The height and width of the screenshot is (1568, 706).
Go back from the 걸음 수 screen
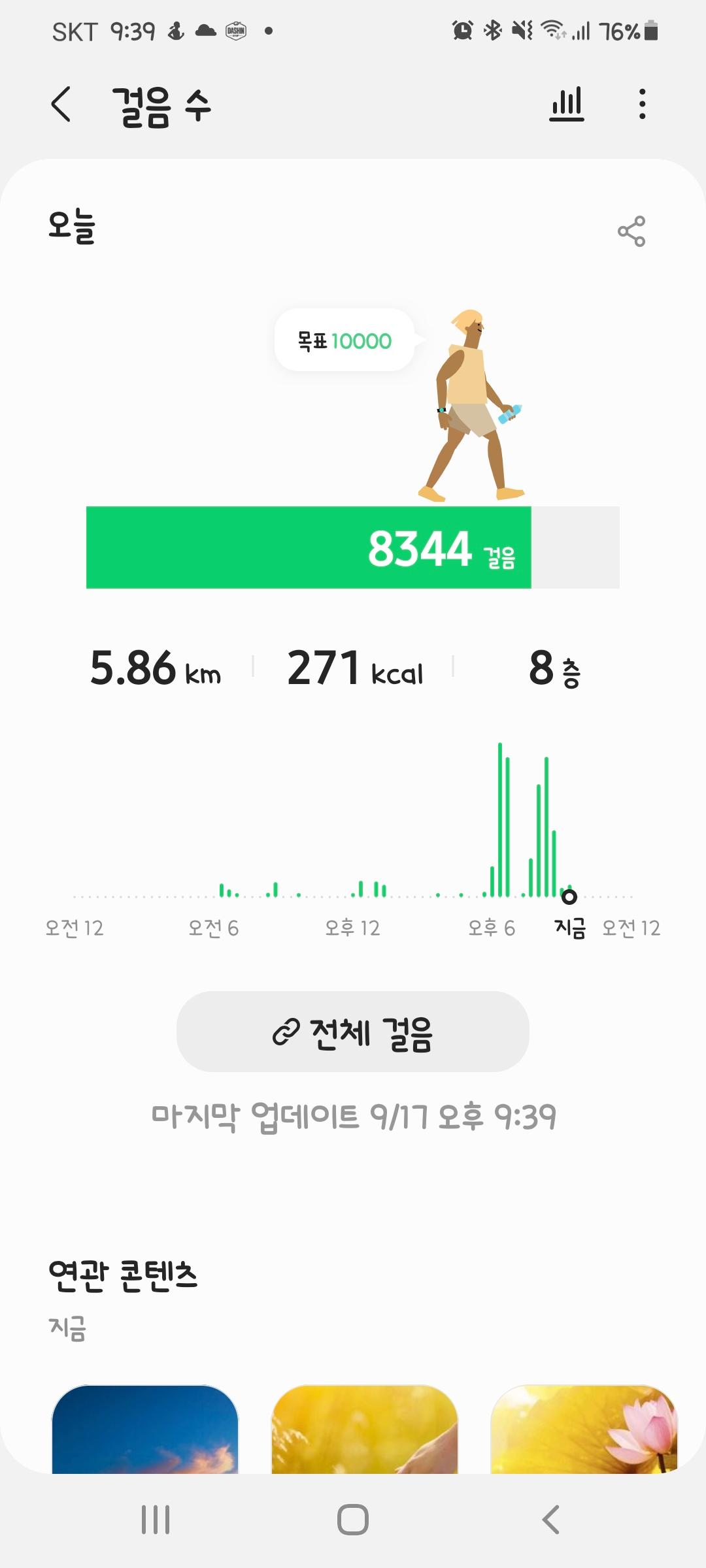pyautogui.click(x=61, y=105)
